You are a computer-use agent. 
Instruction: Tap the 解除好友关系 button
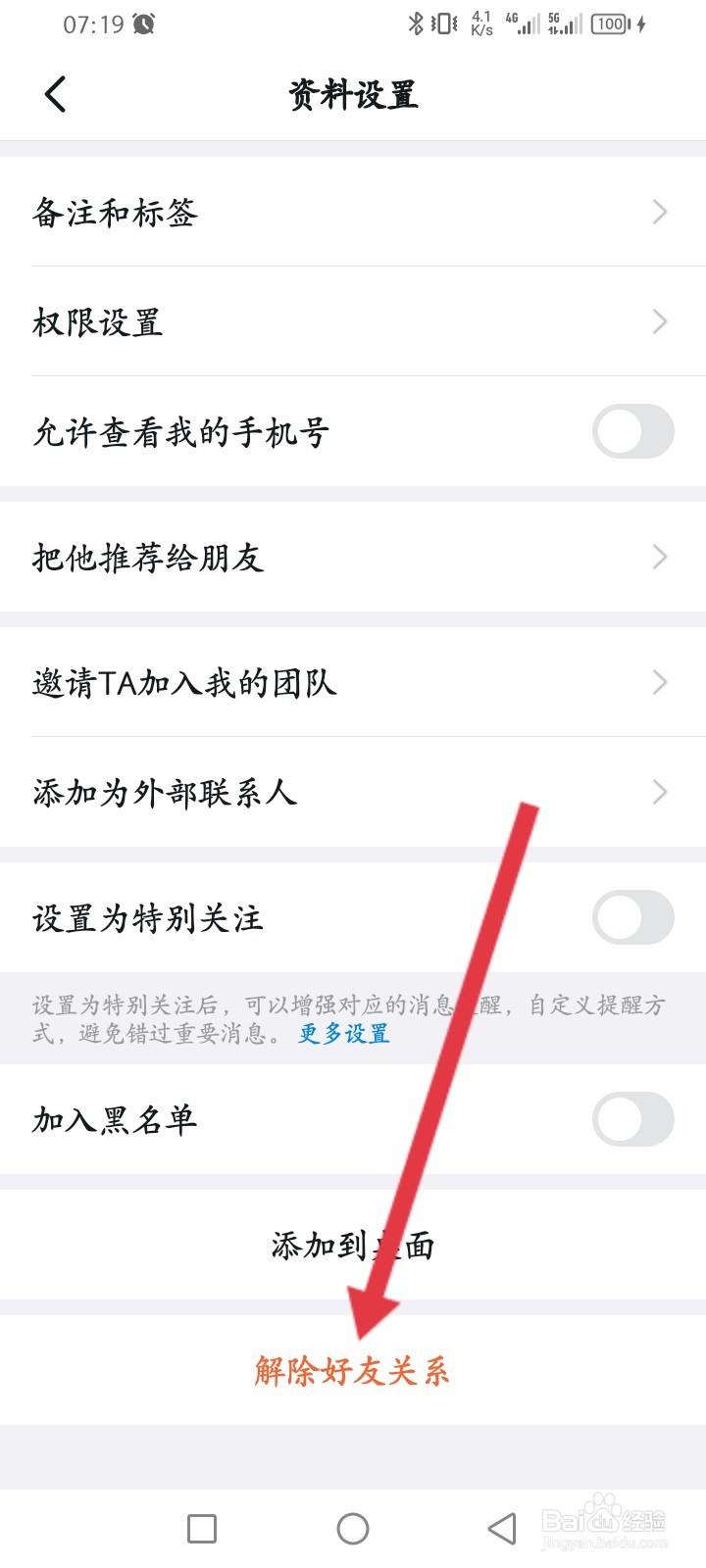click(x=353, y=1373)
